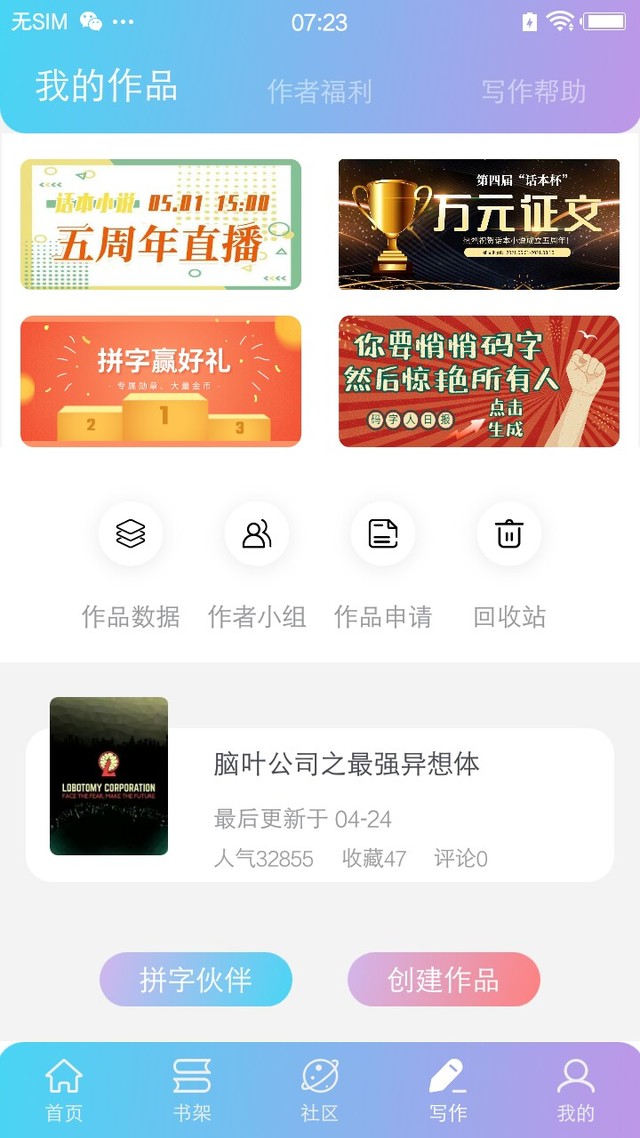Tap 创建作品 to create a new work
The image size is (640, 1138).
tap(444, 979)
